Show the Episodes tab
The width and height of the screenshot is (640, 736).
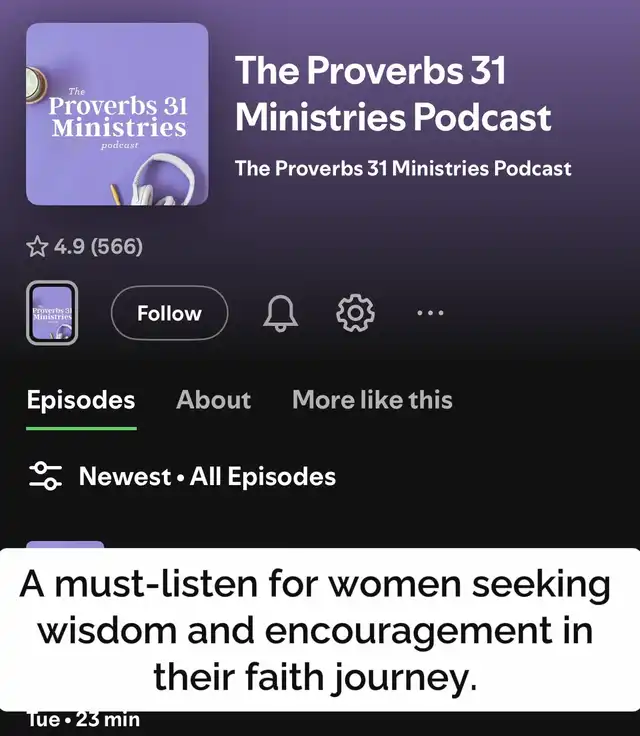tap(81, 400)
